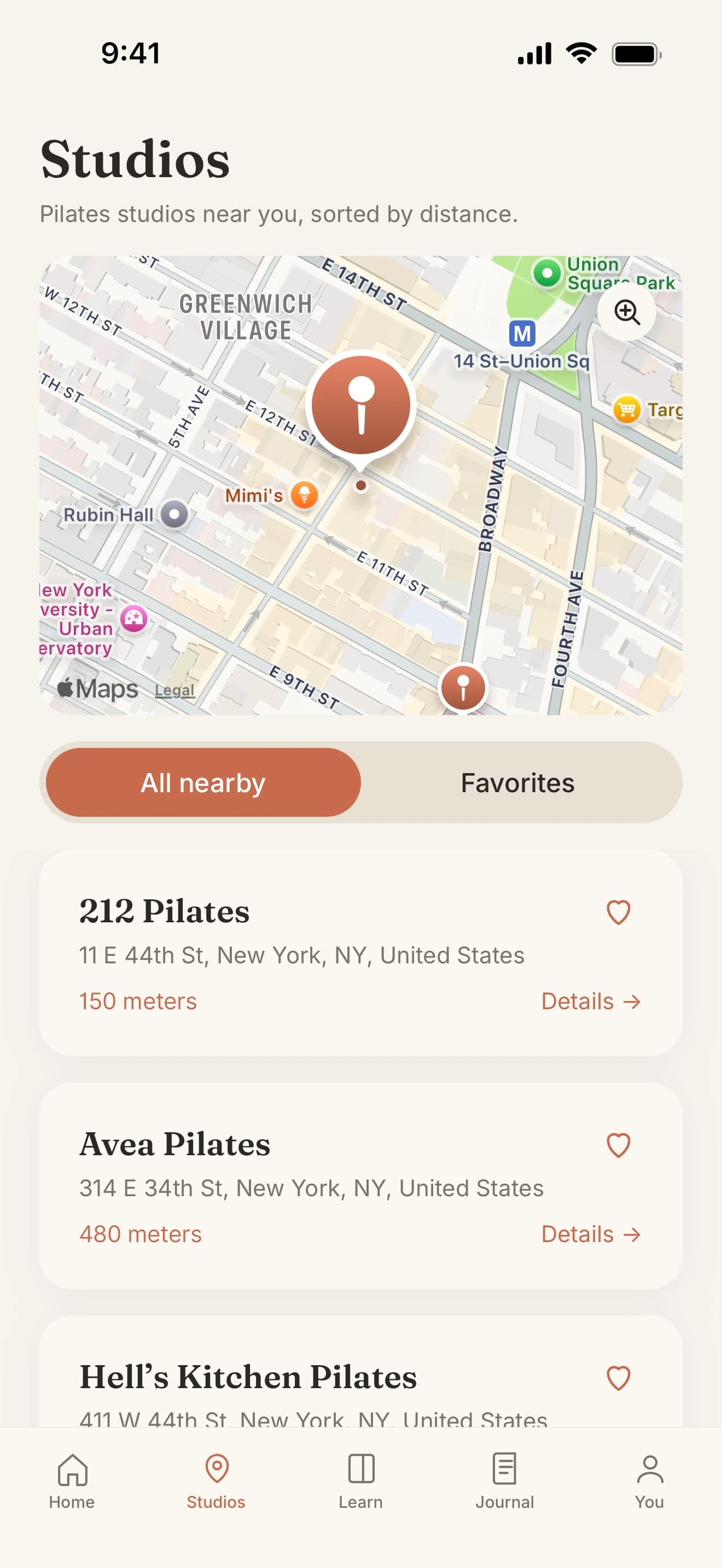This screenshot has height=1568, width=722.
Task: Tap the zoom-in magnifier on the map
Action: click(x=627, y=312)
